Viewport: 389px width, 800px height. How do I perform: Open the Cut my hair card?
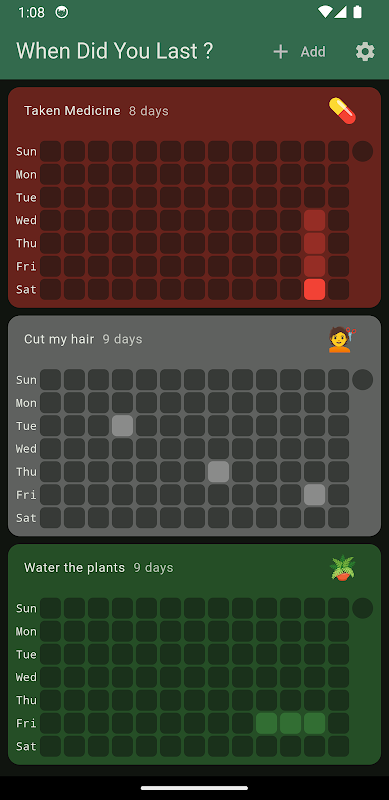(x=194, y=426)
